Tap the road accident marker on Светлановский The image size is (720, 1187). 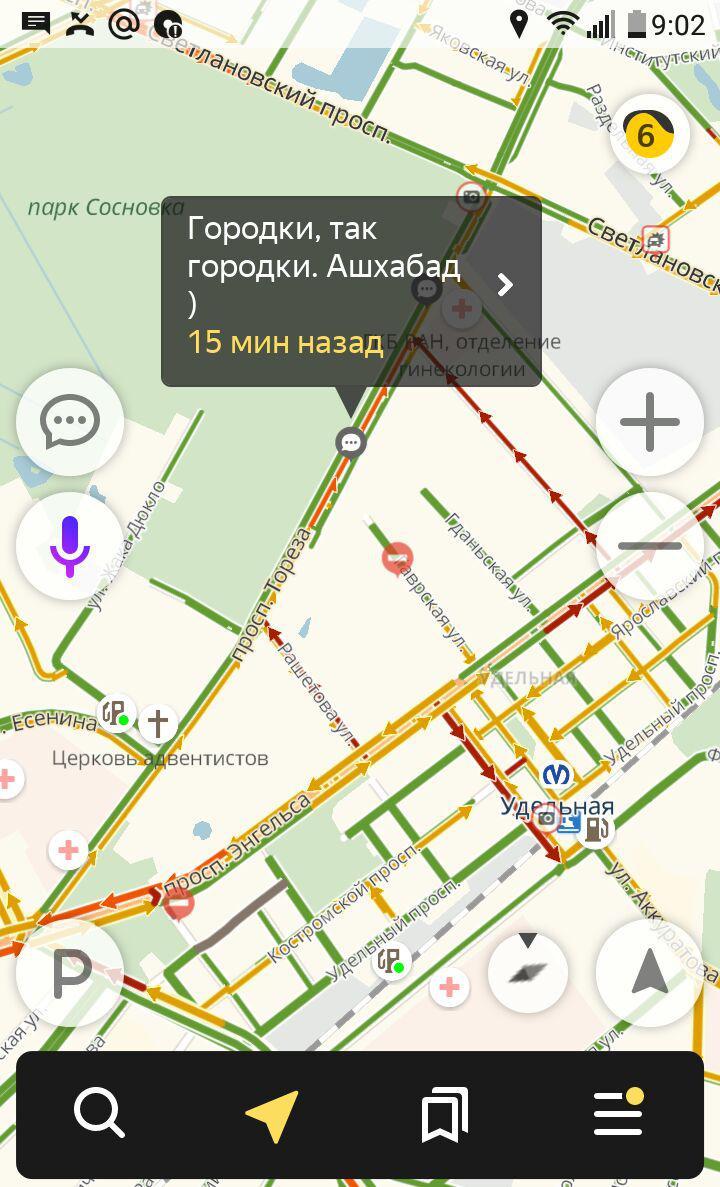pyautogui.click(x=655, y=240)
